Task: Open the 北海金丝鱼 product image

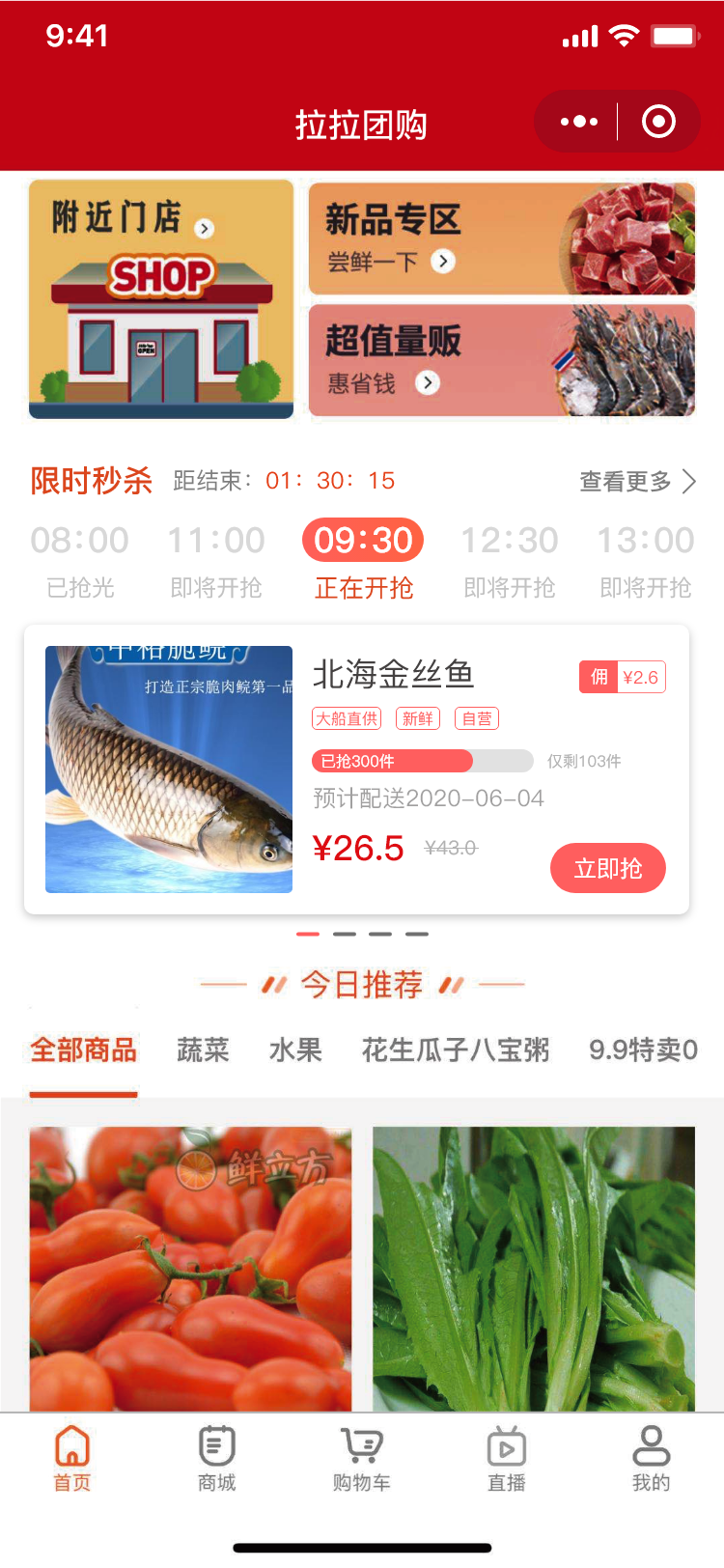Action: click(x=169, y=770)
